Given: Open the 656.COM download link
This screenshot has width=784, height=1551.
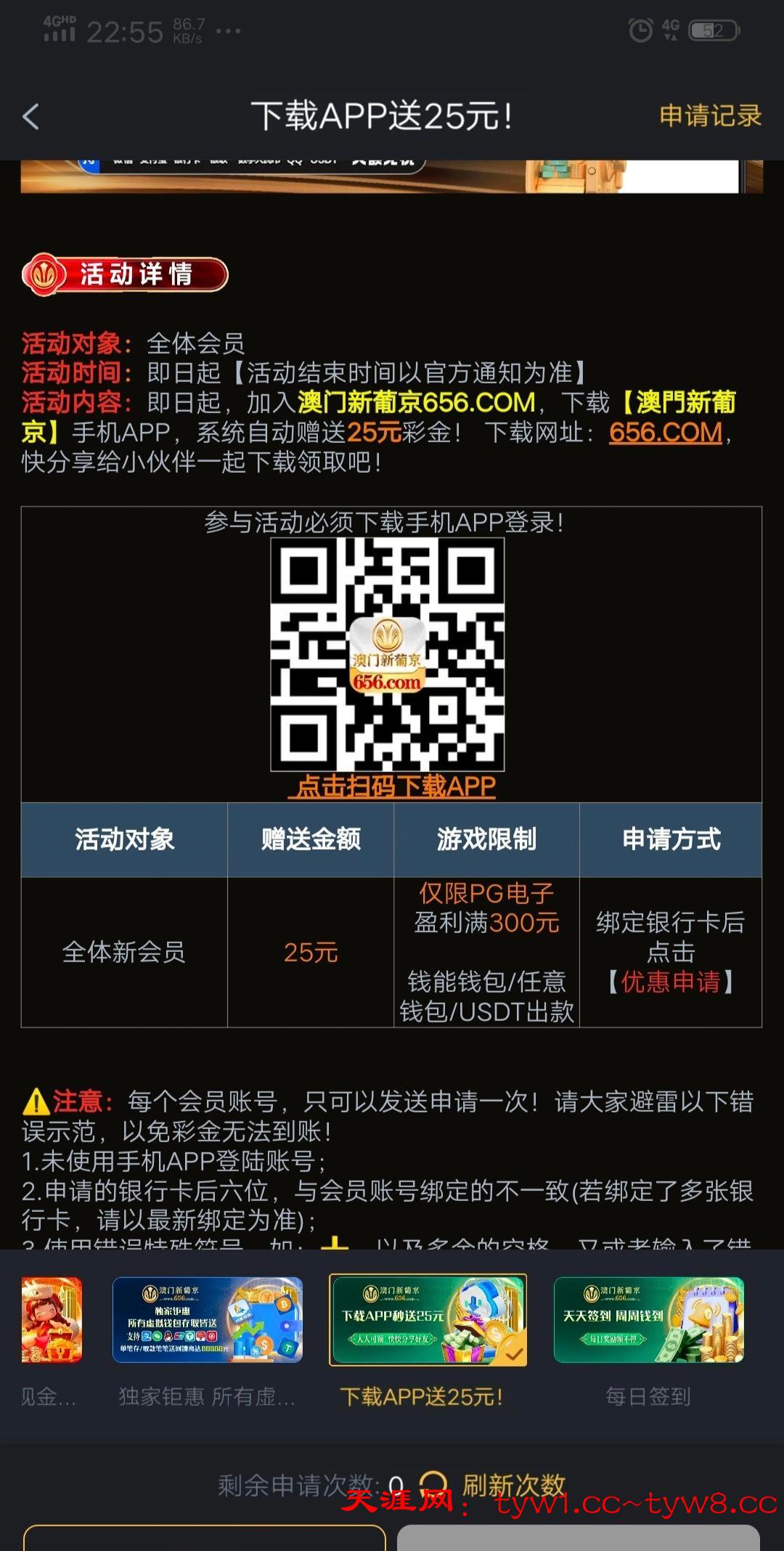Looking at the screenshot, I should (665, 433).
